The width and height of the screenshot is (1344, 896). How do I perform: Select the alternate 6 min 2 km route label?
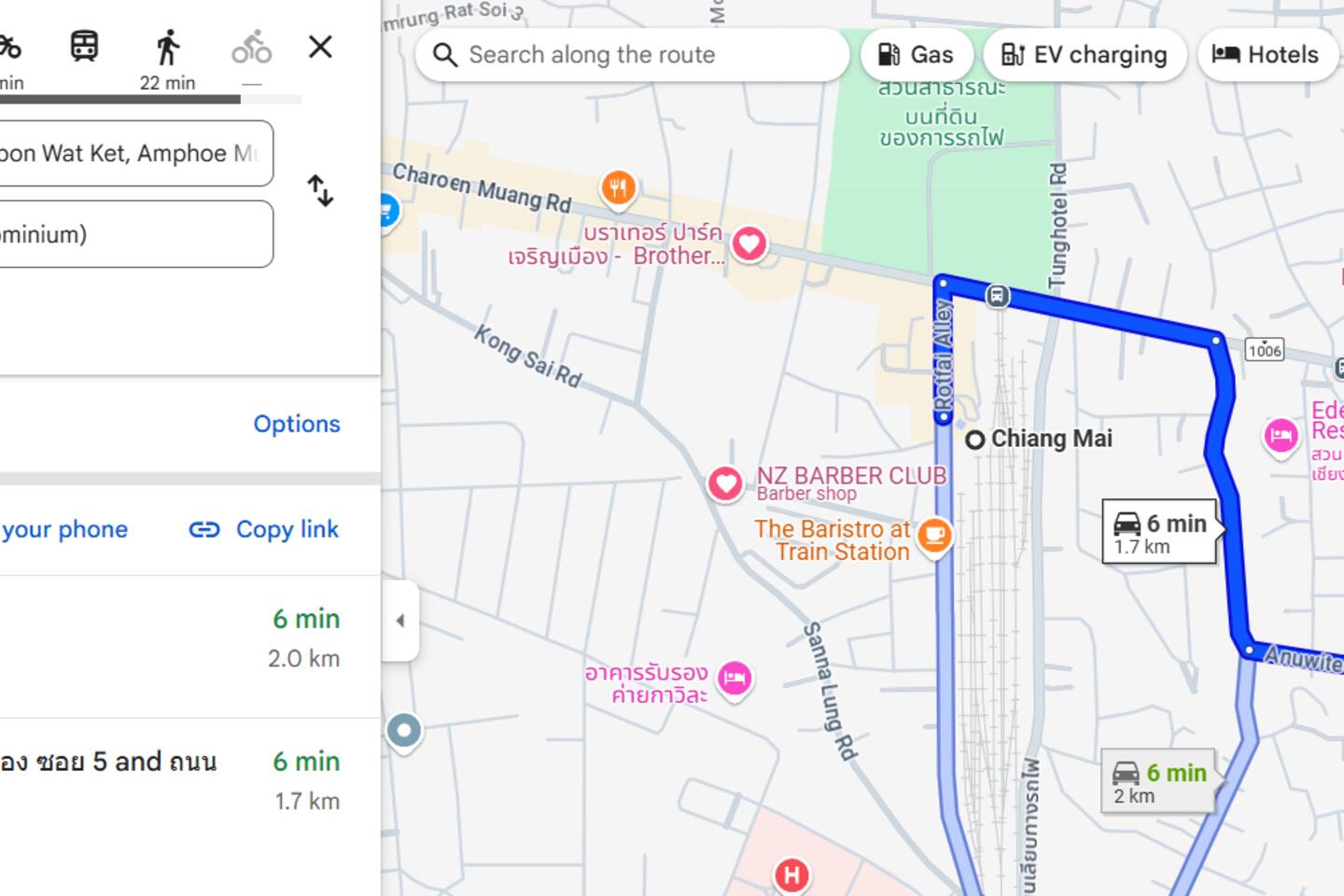click(x=1157, y=782)
